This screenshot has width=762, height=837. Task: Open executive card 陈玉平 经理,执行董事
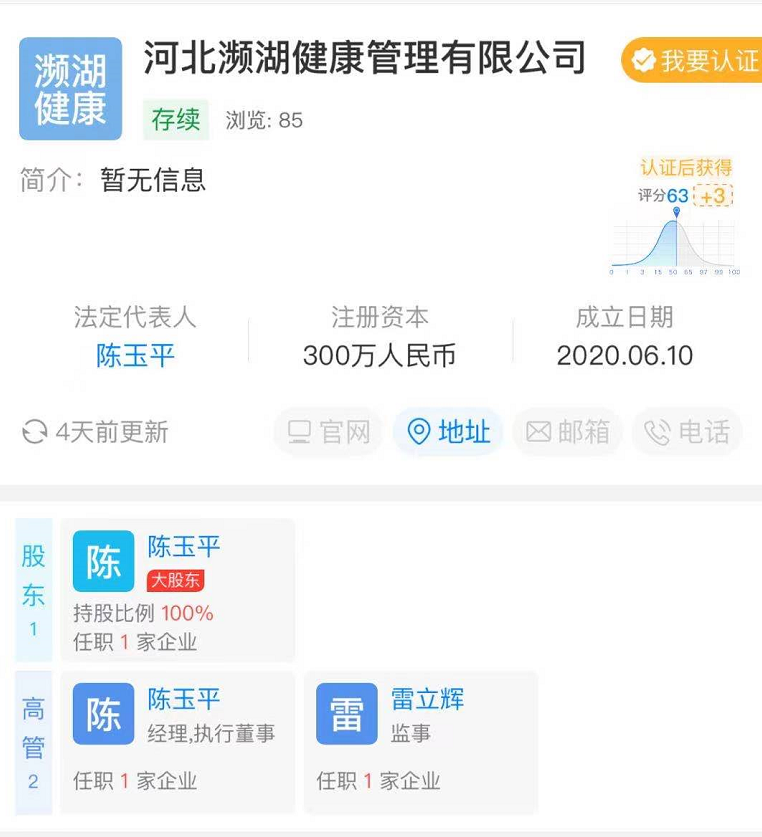coord(178,741)
